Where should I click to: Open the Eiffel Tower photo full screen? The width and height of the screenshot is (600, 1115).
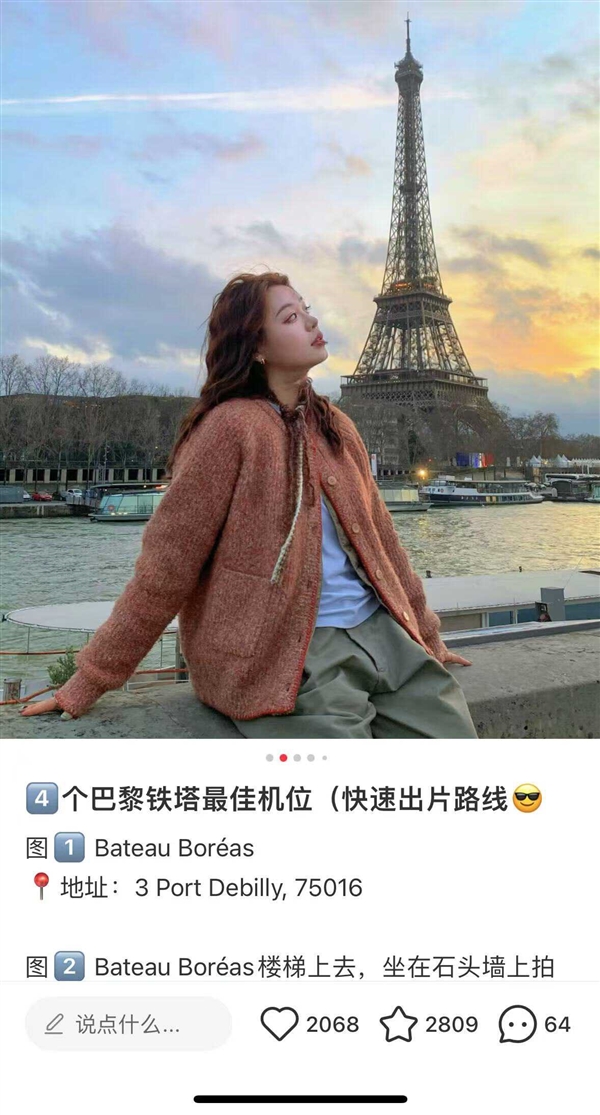click(x=300, y=370)
